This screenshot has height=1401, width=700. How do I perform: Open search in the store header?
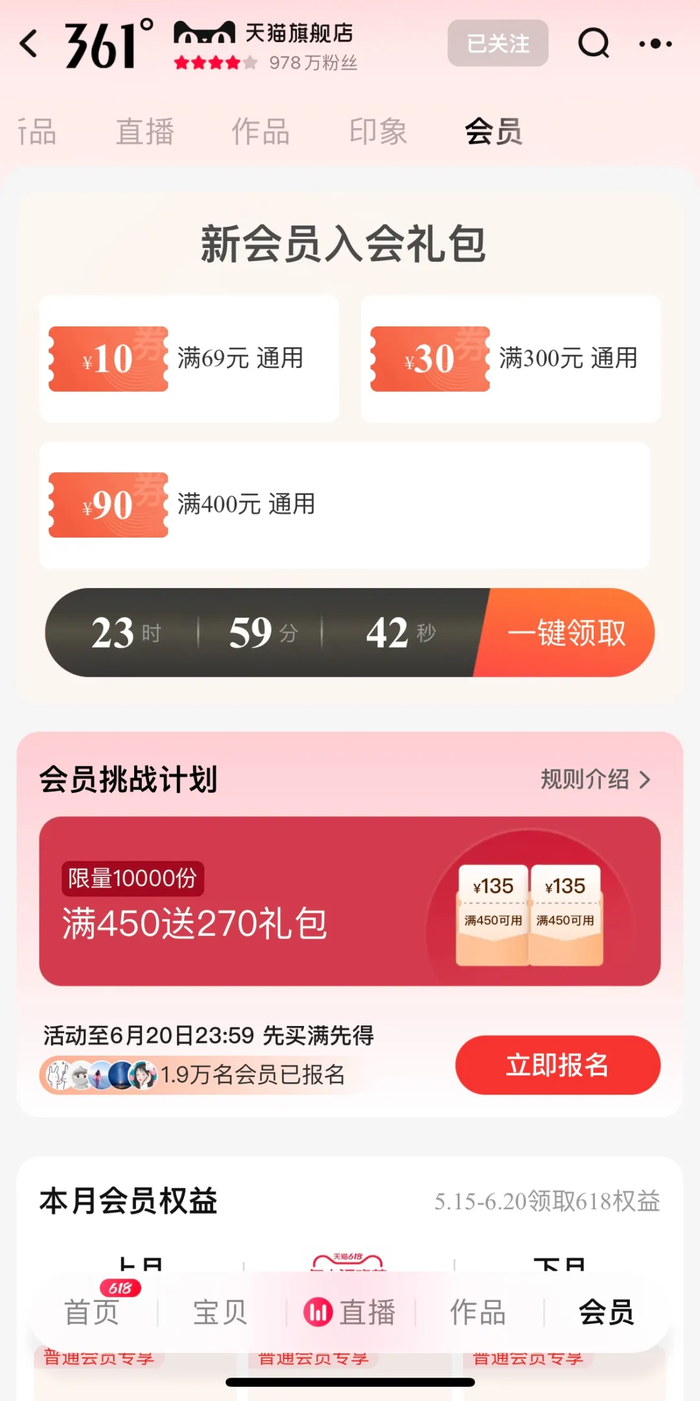pyautogui.click(x=593, y=44)
